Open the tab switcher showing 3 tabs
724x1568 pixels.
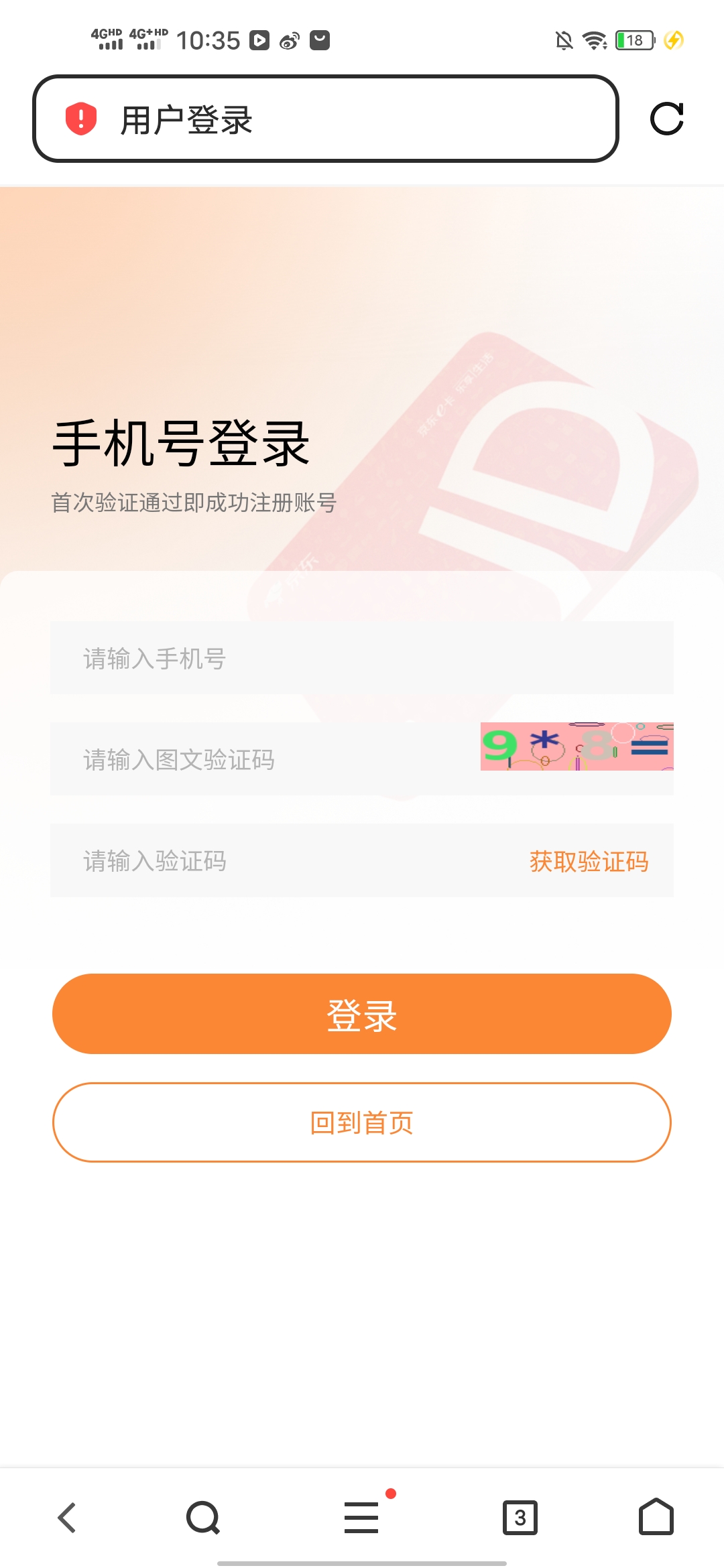[x=520, y=1518]
